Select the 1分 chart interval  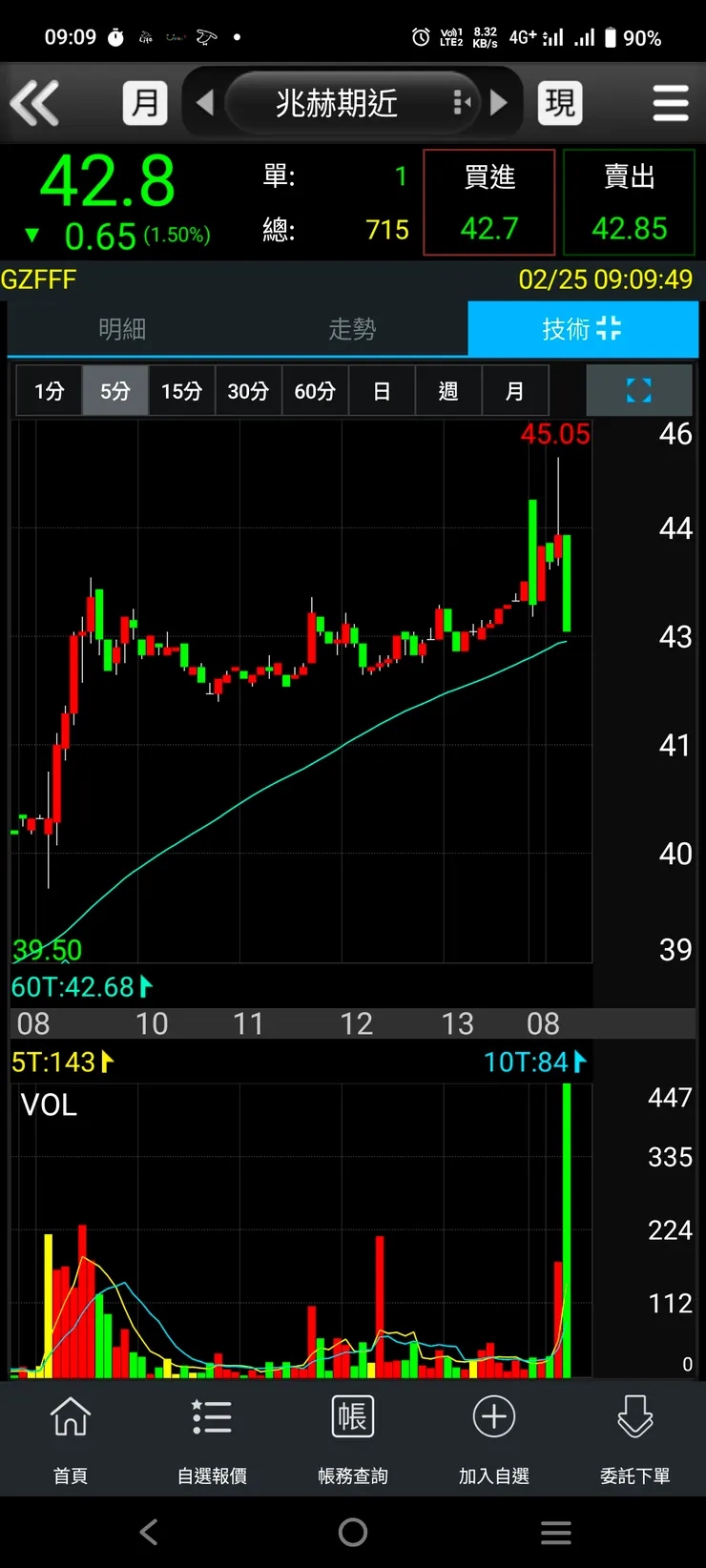pyautogui.click(x=50, y=391)
